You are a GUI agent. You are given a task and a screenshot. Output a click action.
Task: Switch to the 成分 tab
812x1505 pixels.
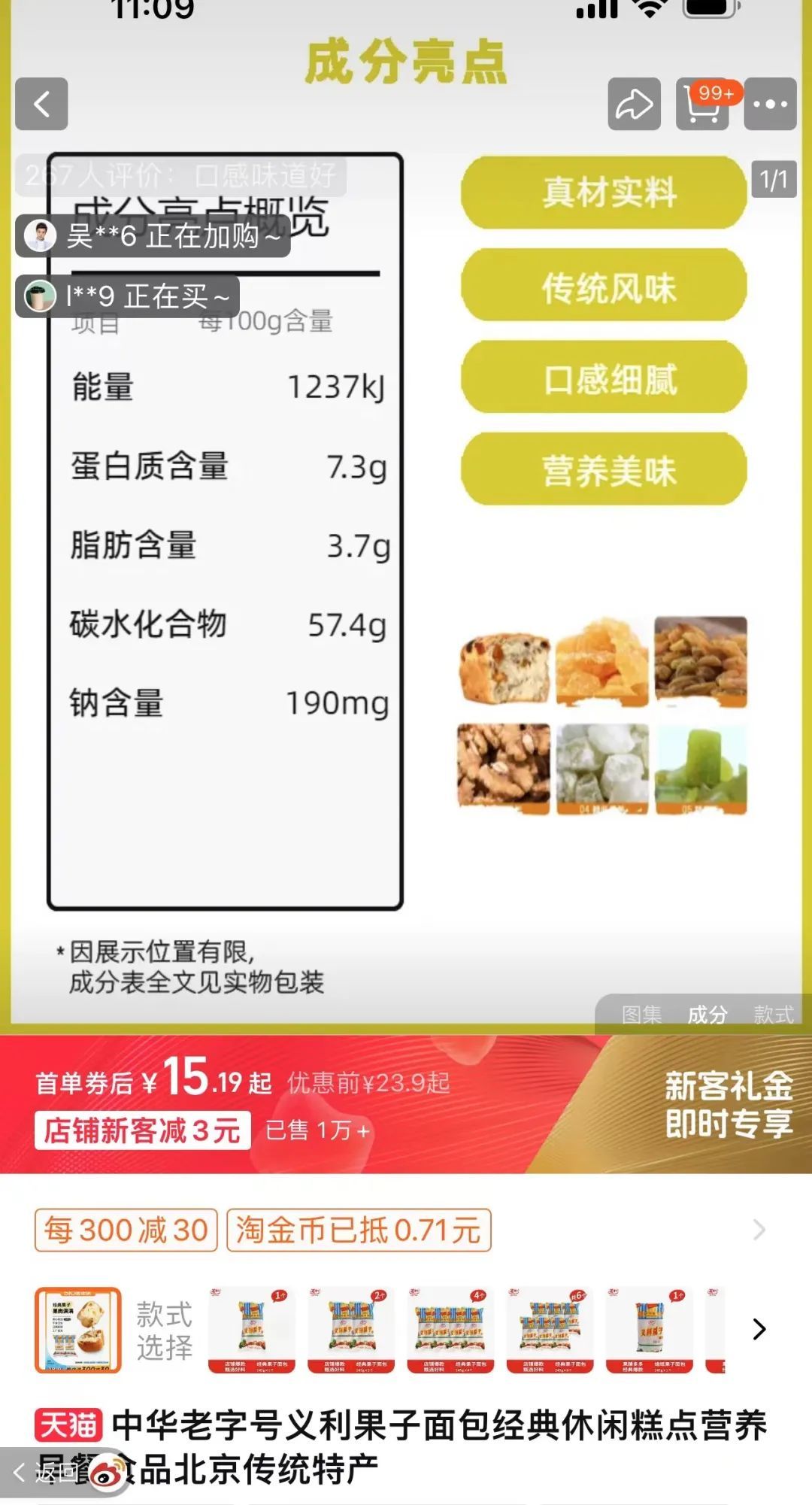707,1015
